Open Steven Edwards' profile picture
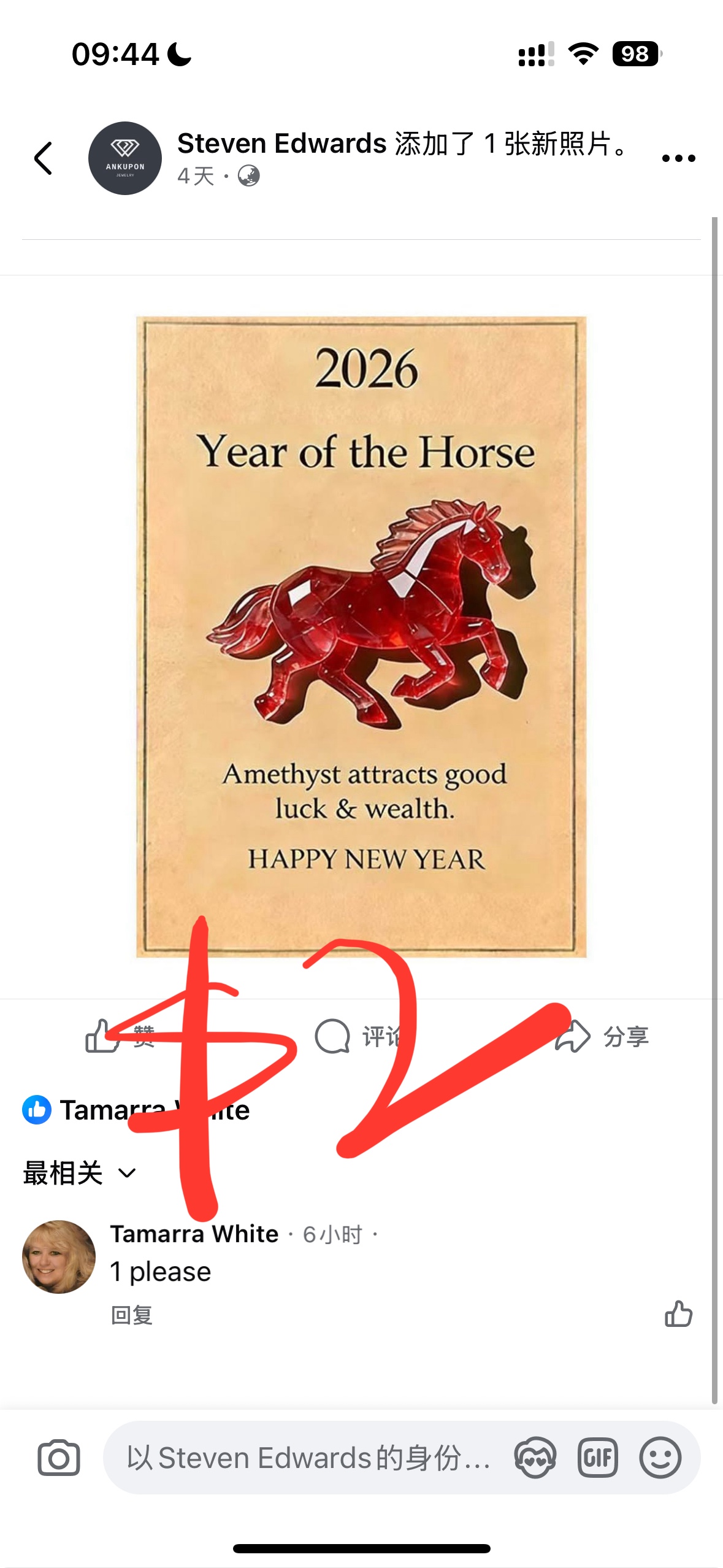 pos(125,158)
